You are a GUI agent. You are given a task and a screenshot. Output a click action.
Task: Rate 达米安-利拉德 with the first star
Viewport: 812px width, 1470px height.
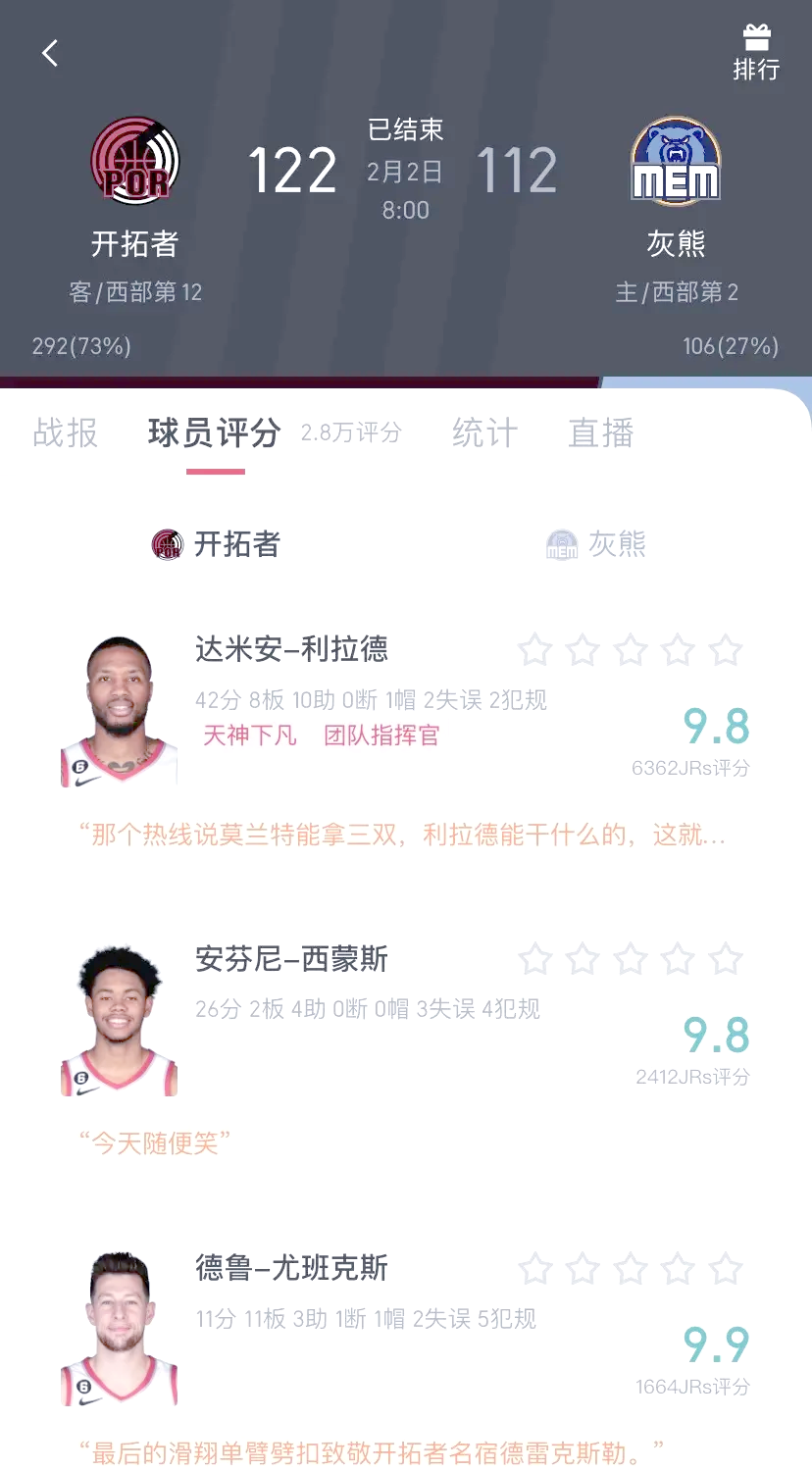(x=534, y=650)
